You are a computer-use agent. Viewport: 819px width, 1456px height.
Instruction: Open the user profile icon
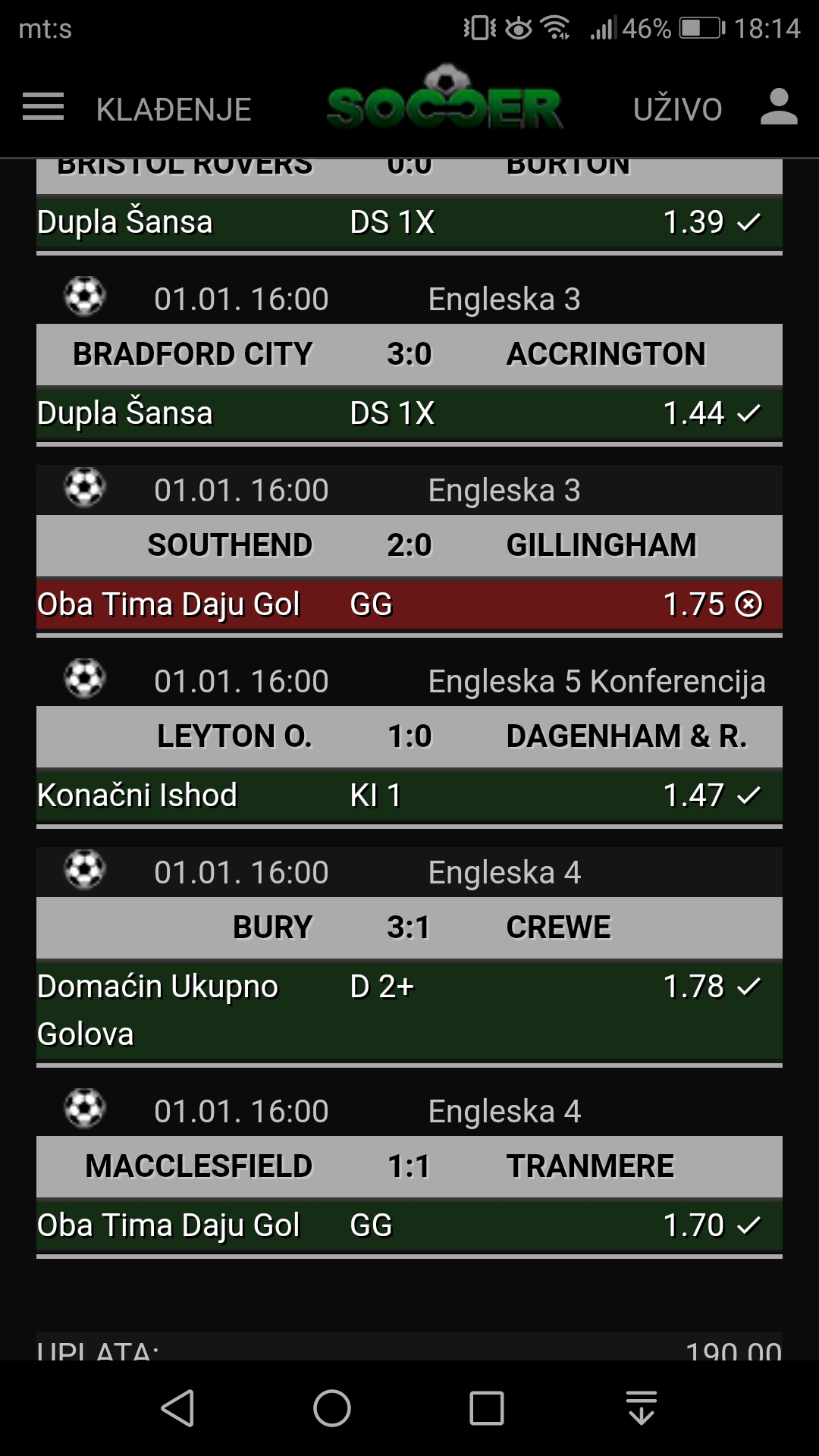click(x=779, y=107)
